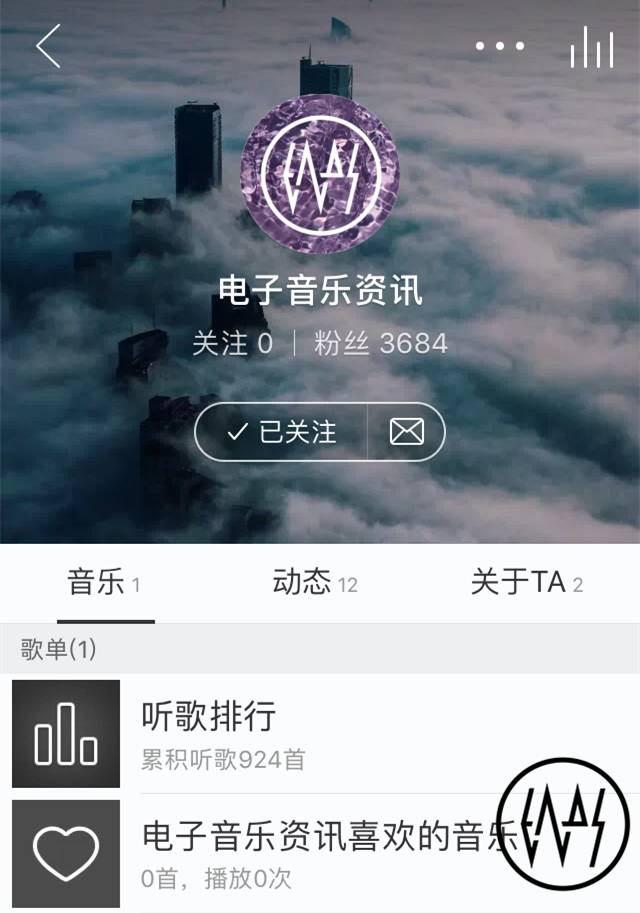Image resolution: width=640 pixels, height=913 pixels.
Task: Send a private message via envelope
Action: point(406,432)
